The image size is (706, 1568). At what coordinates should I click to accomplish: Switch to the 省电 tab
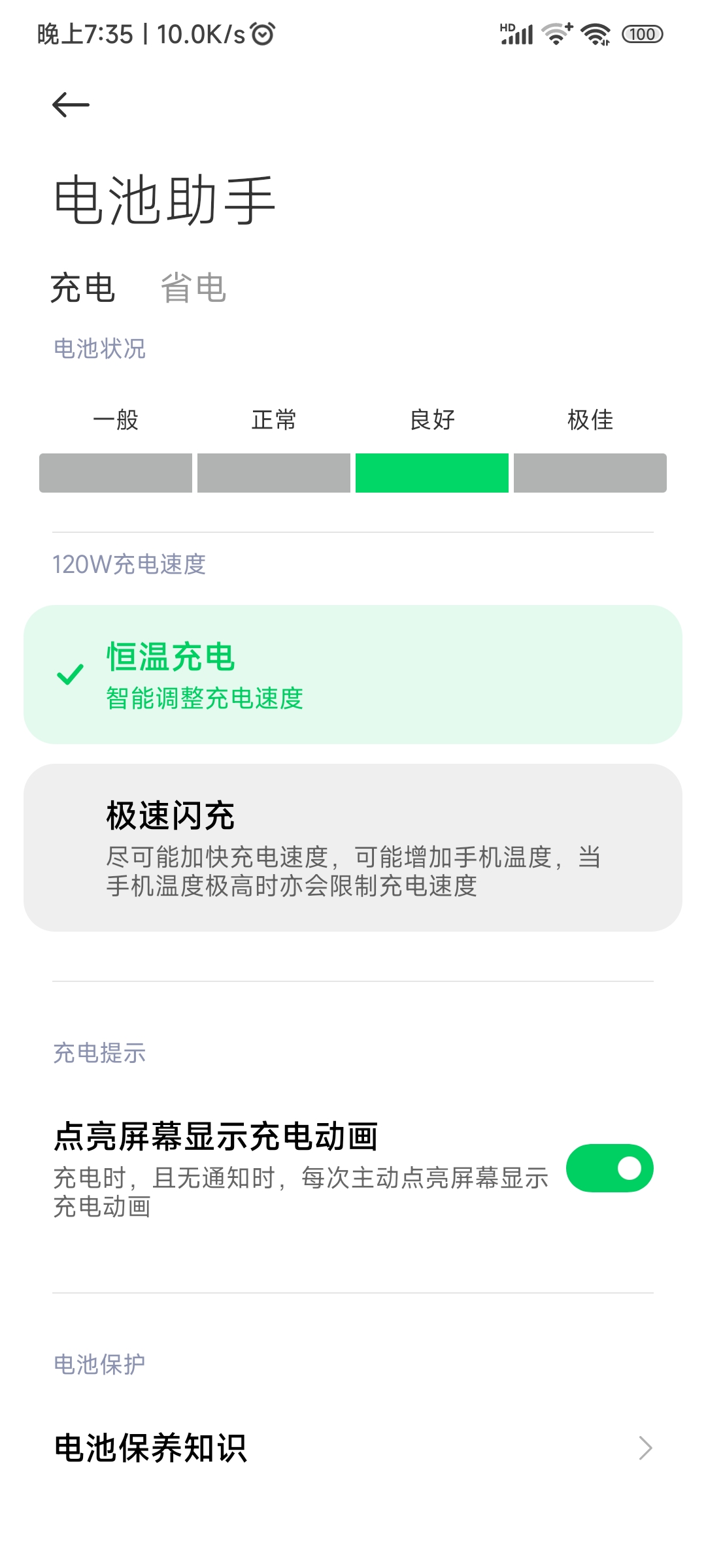coord(193,288)
